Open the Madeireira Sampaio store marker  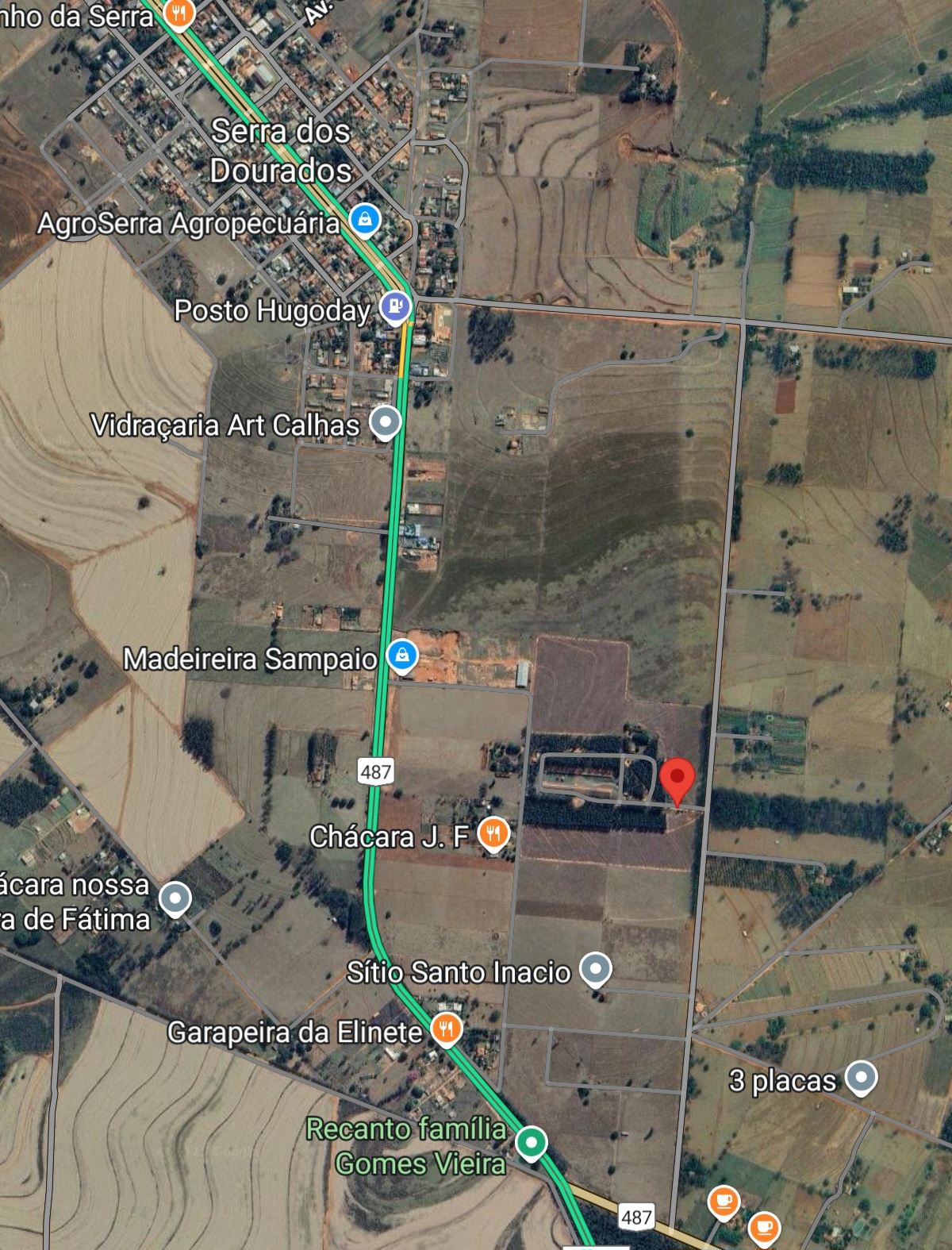402,656
